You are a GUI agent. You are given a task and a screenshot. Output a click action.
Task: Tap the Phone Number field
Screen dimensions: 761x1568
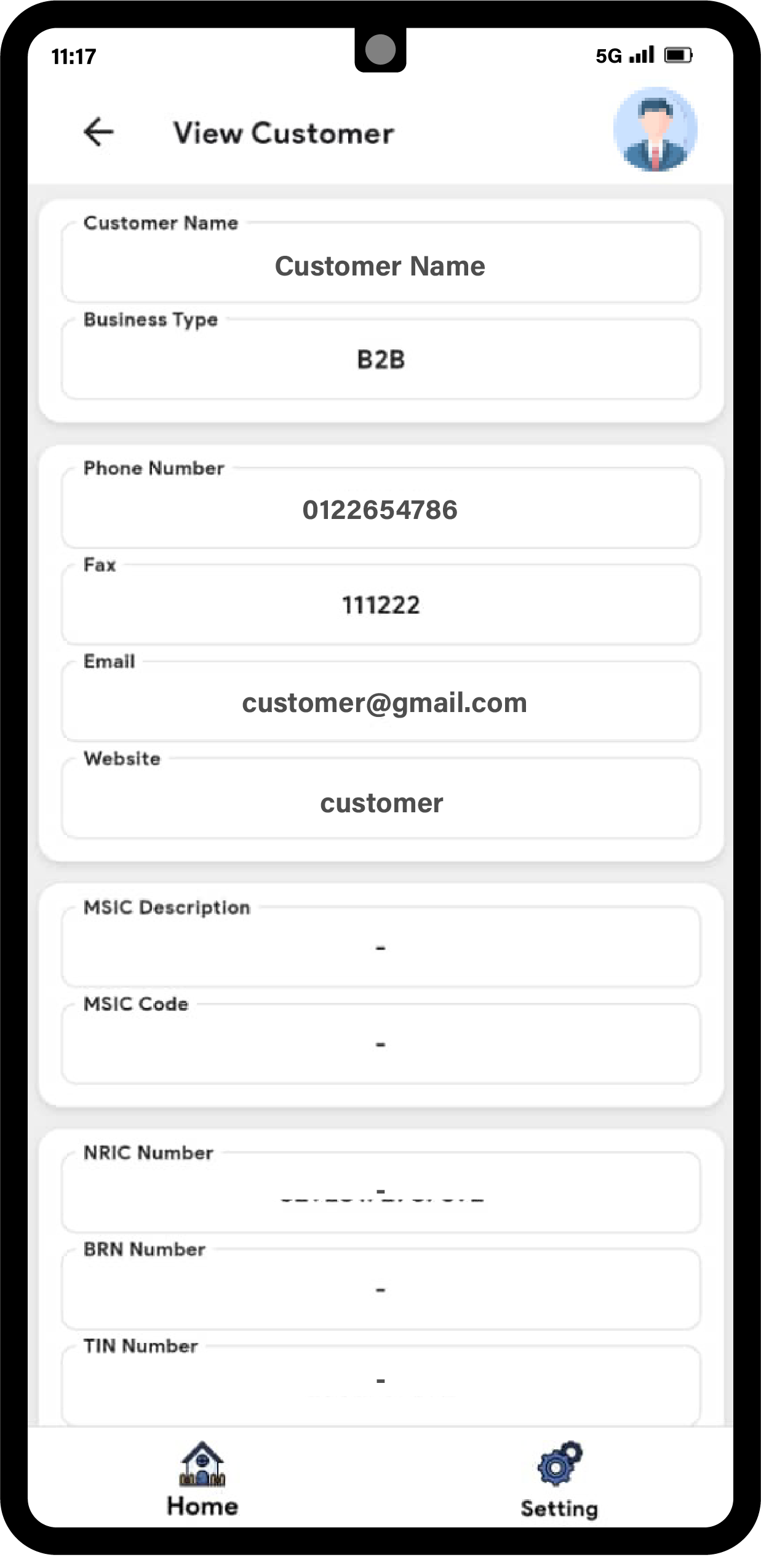pyautogui.click(x=380, y=510)
